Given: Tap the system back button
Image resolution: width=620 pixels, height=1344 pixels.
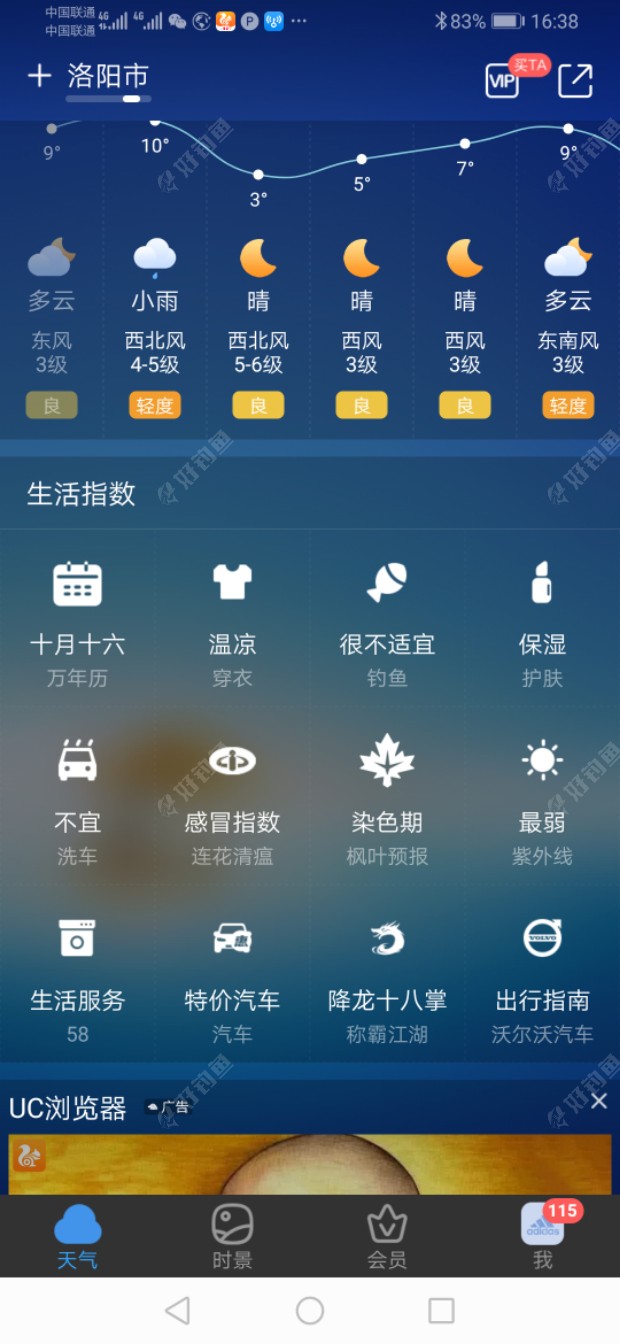Looking at the screenshot, I should click(177, 1310).
